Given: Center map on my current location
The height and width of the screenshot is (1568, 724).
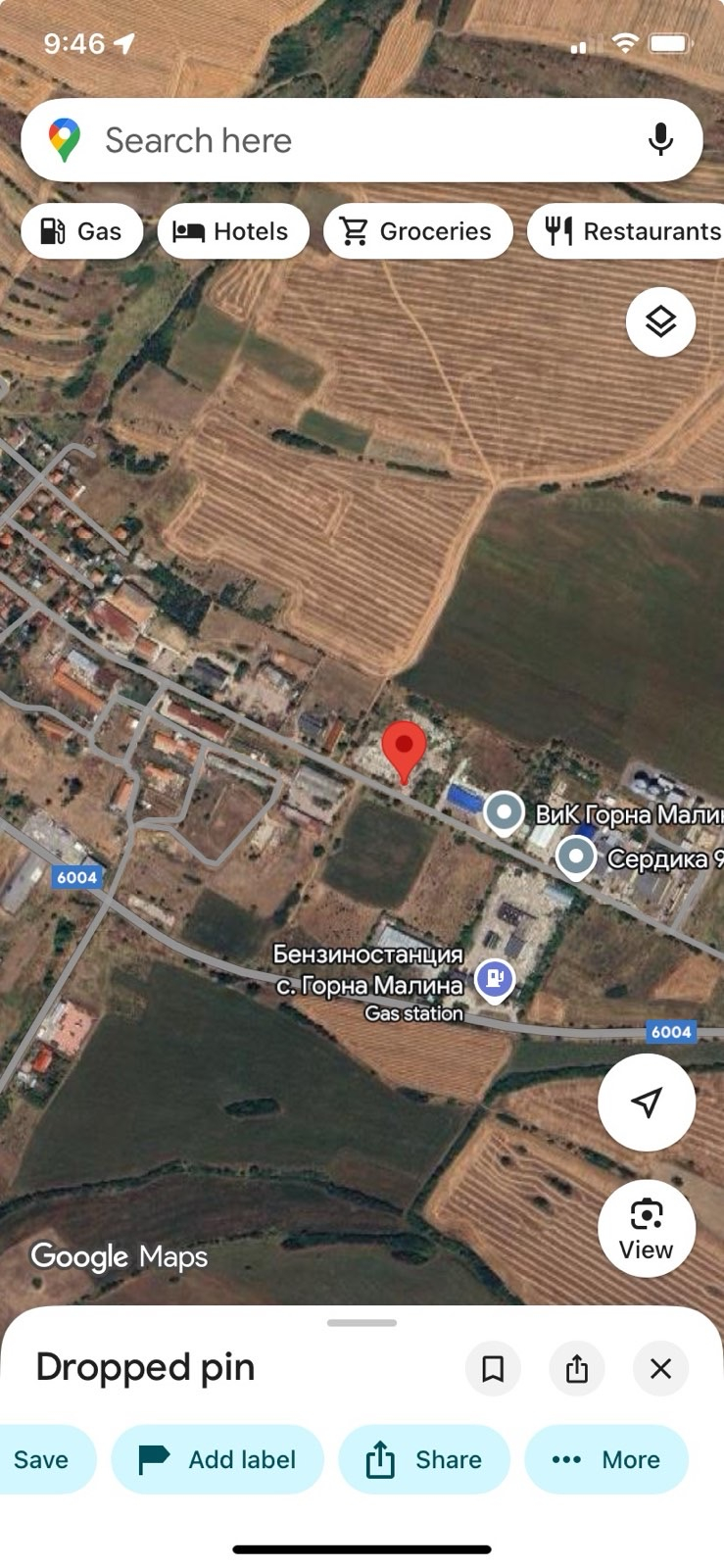Looking at the screenshot, I should click(647, 1102).
